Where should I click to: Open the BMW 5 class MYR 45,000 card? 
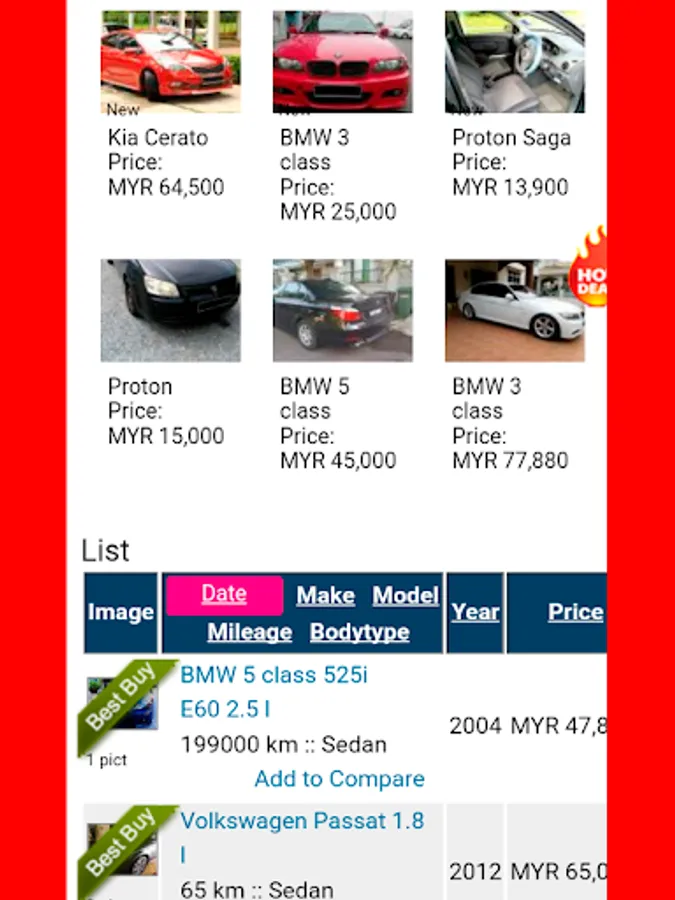tap(342, 311)
